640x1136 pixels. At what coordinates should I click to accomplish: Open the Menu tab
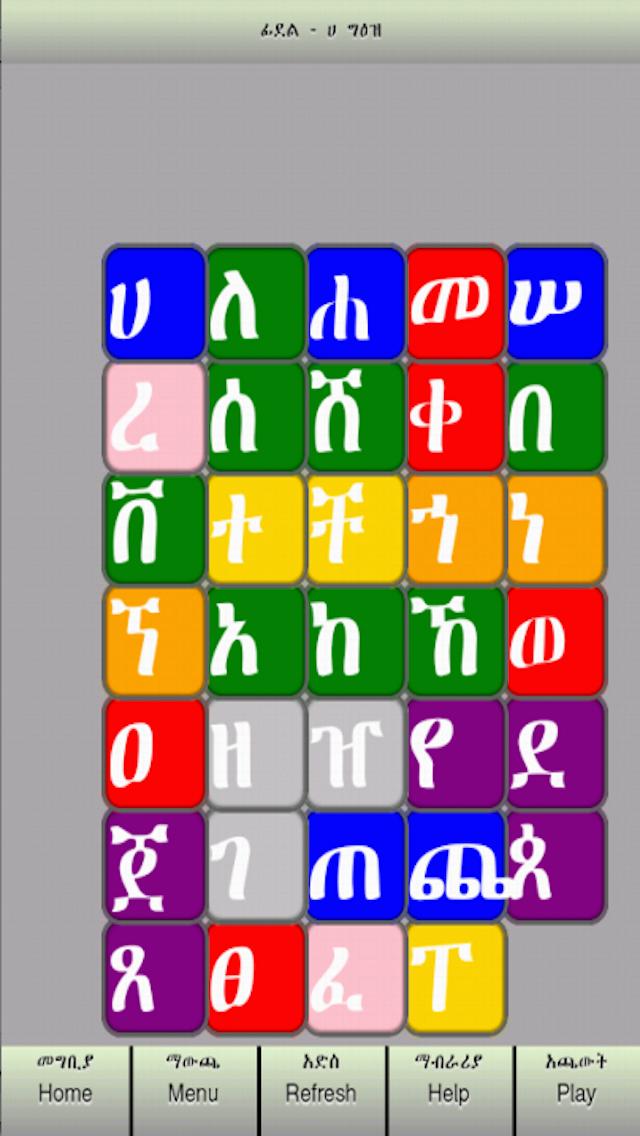tap(193, 1081)
